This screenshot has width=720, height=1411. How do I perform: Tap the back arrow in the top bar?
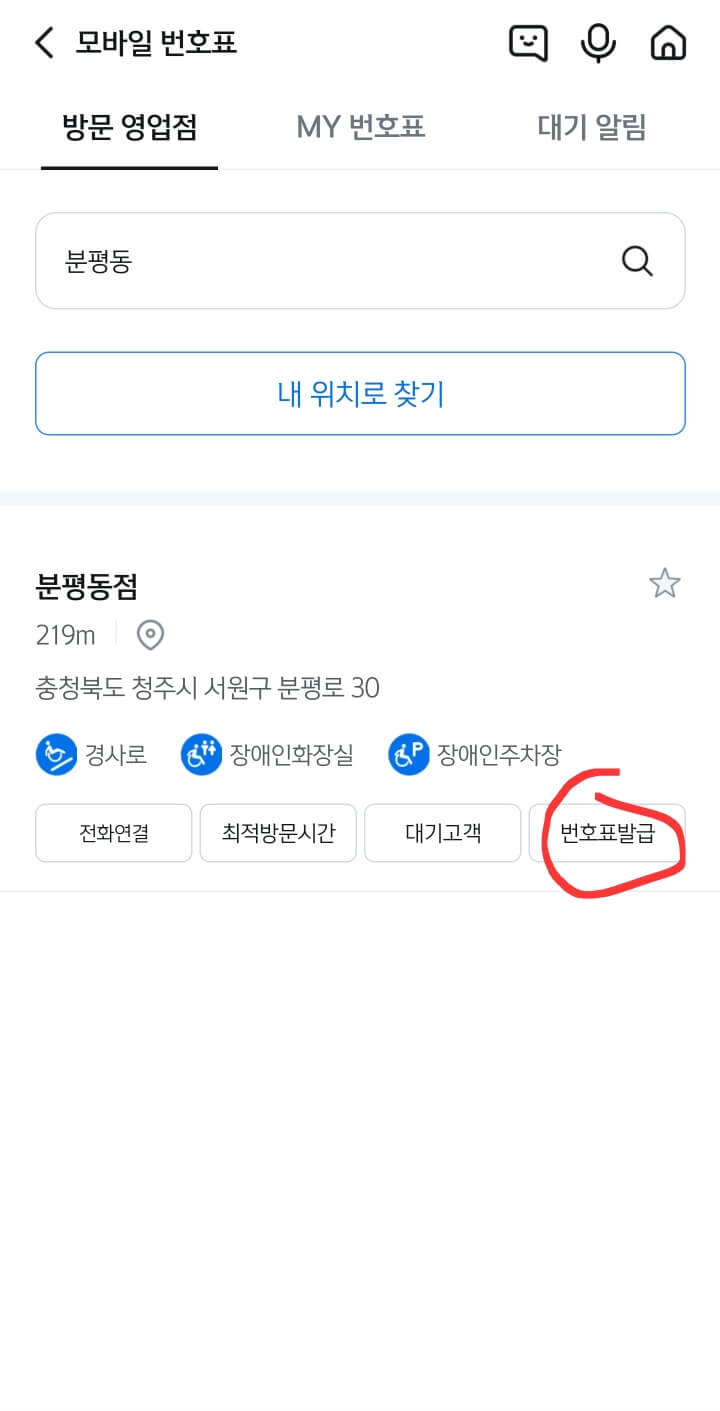click(43, 43)
